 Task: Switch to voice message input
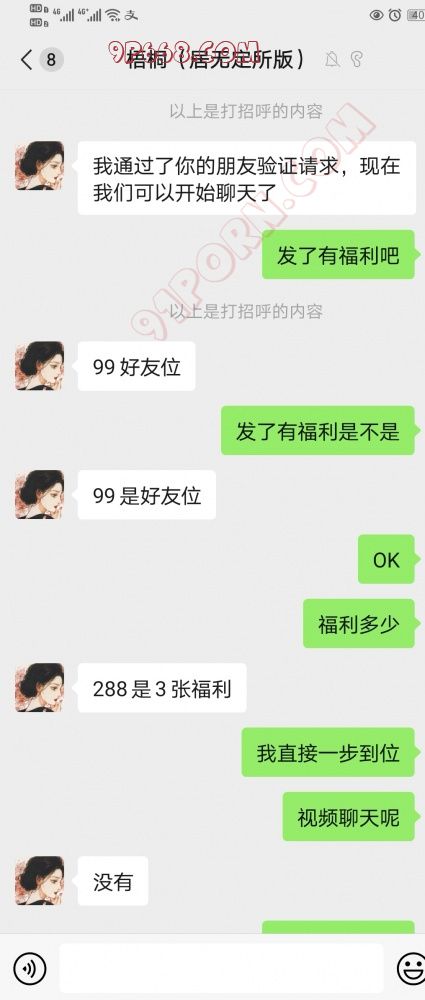pyautogui.click(x=29, y=969)
